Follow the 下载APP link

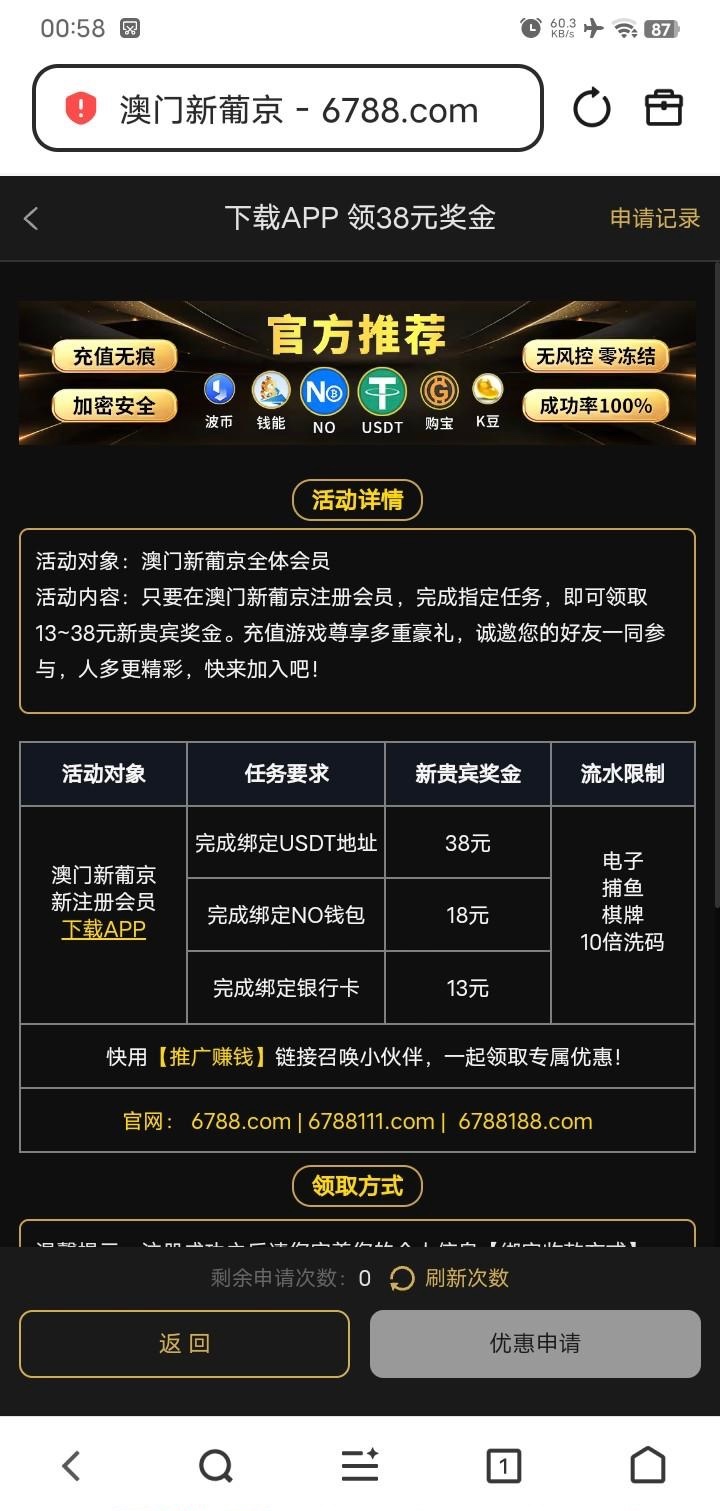(104, 929)
